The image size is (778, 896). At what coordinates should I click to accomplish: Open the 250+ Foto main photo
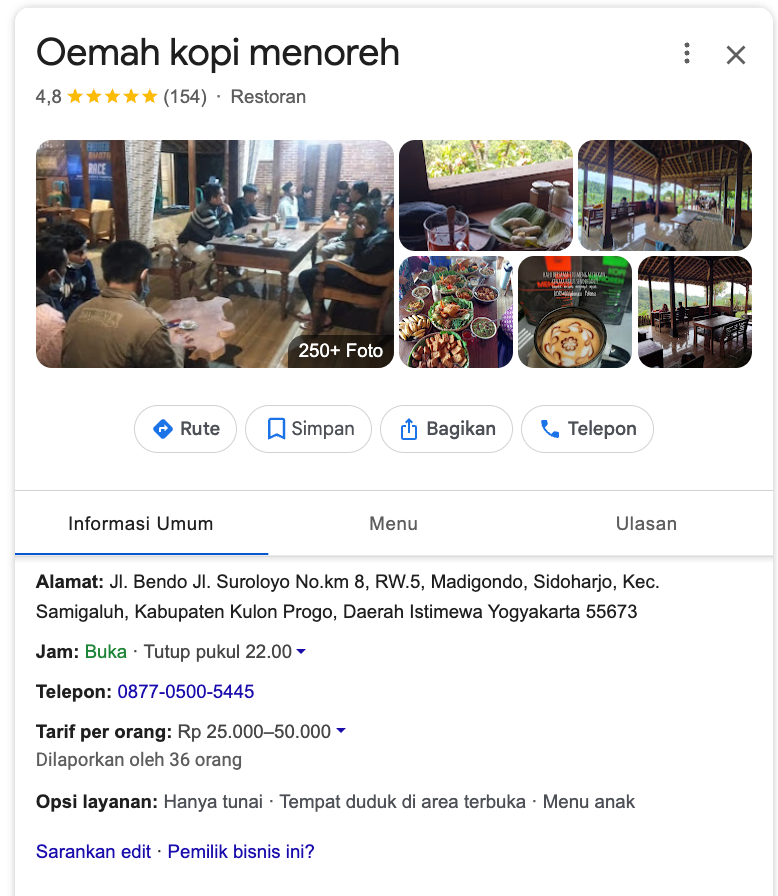(x=215, y=254)
